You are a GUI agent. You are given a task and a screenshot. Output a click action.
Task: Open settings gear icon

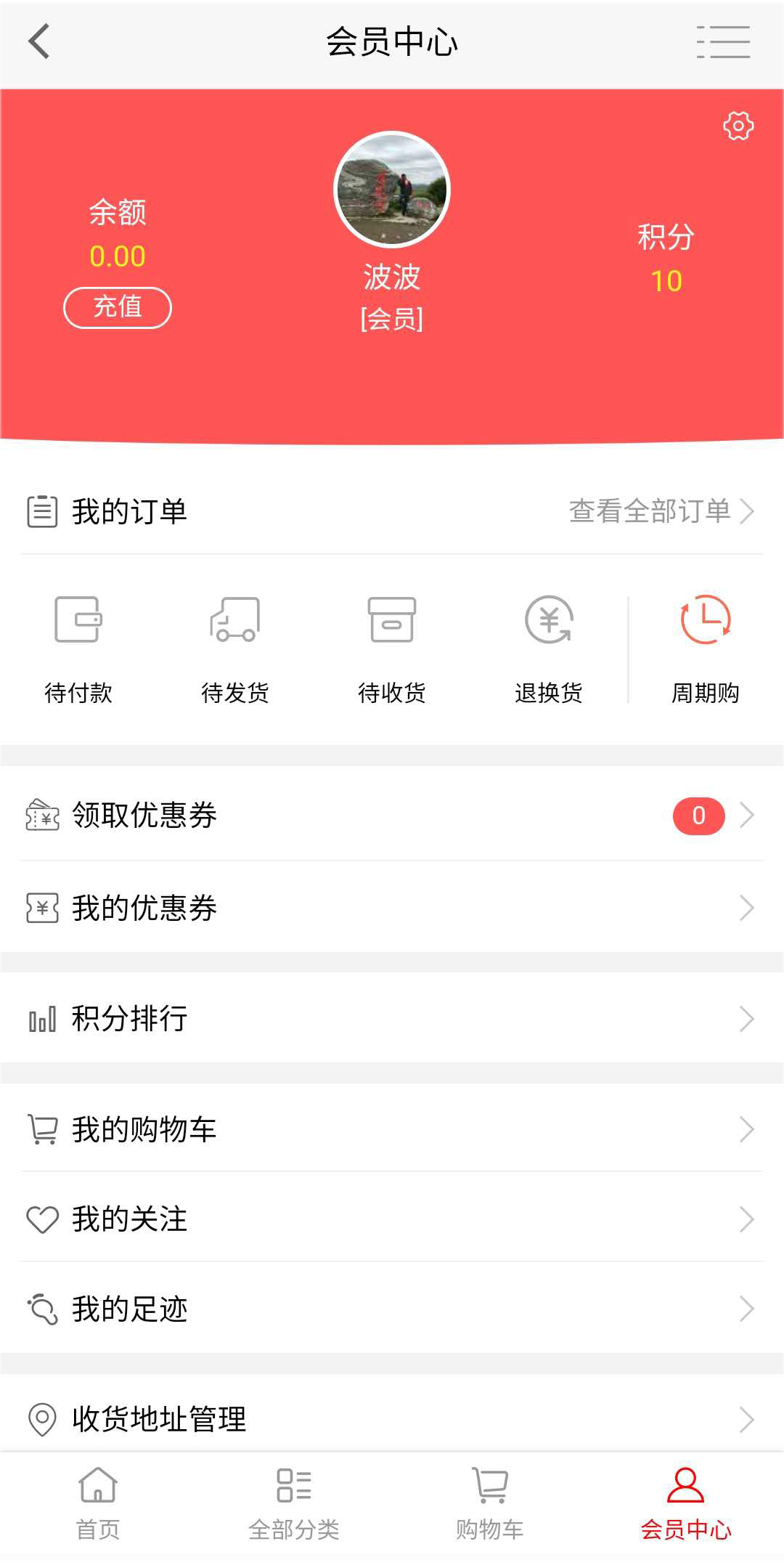(738, 126)
